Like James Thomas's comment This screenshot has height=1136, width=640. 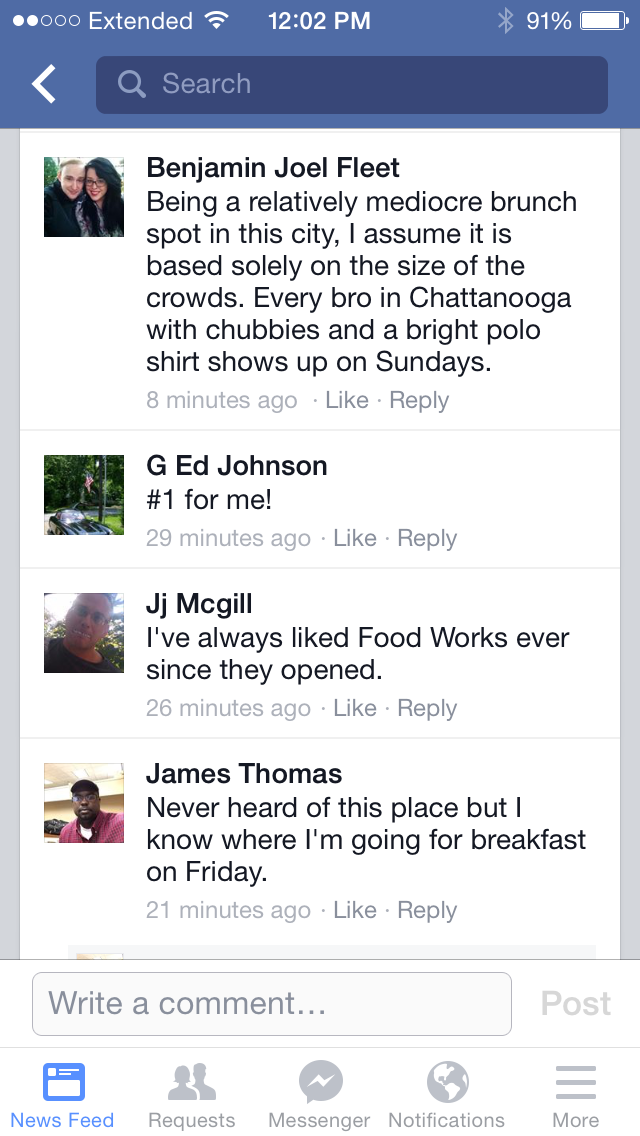(355, 911)
